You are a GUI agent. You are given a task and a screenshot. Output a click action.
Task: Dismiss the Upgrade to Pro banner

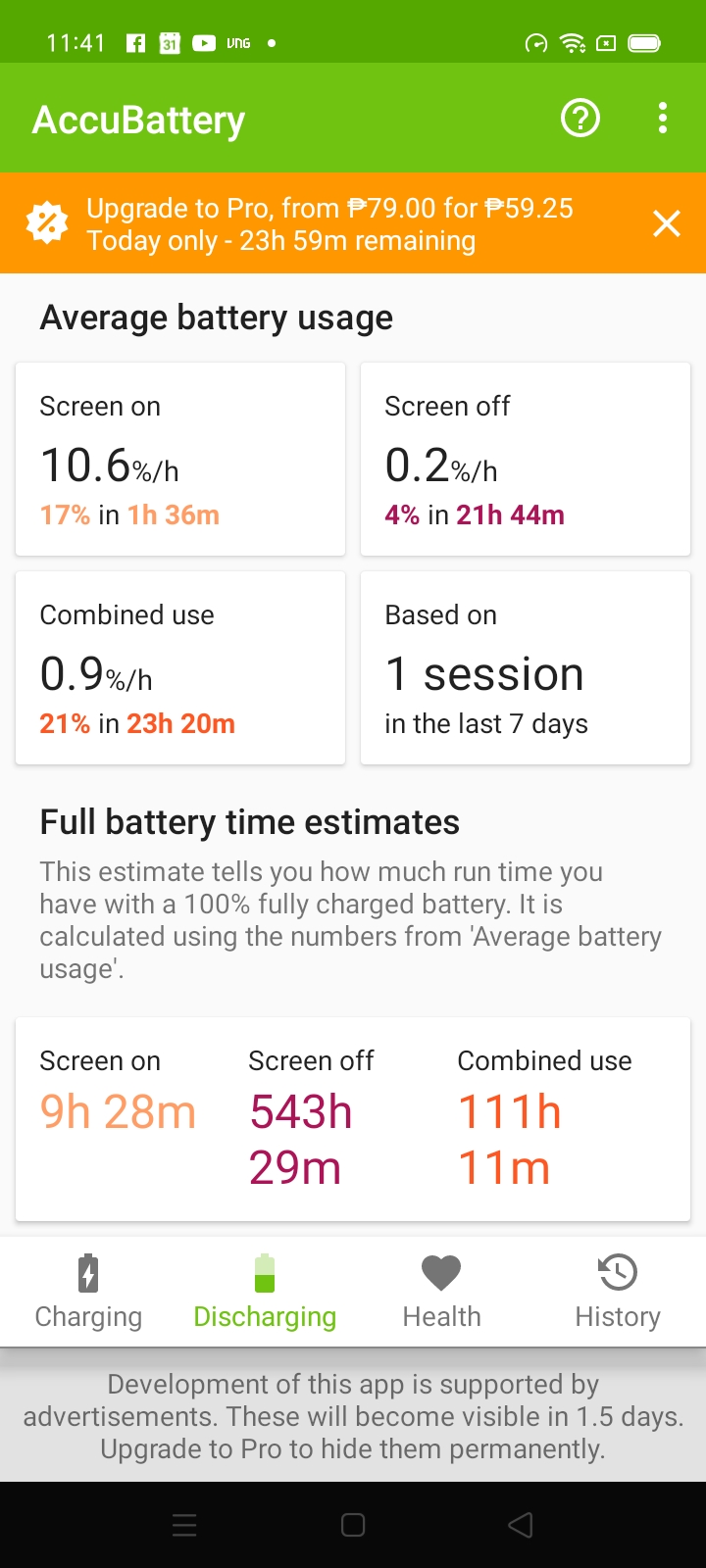(666, 223)
